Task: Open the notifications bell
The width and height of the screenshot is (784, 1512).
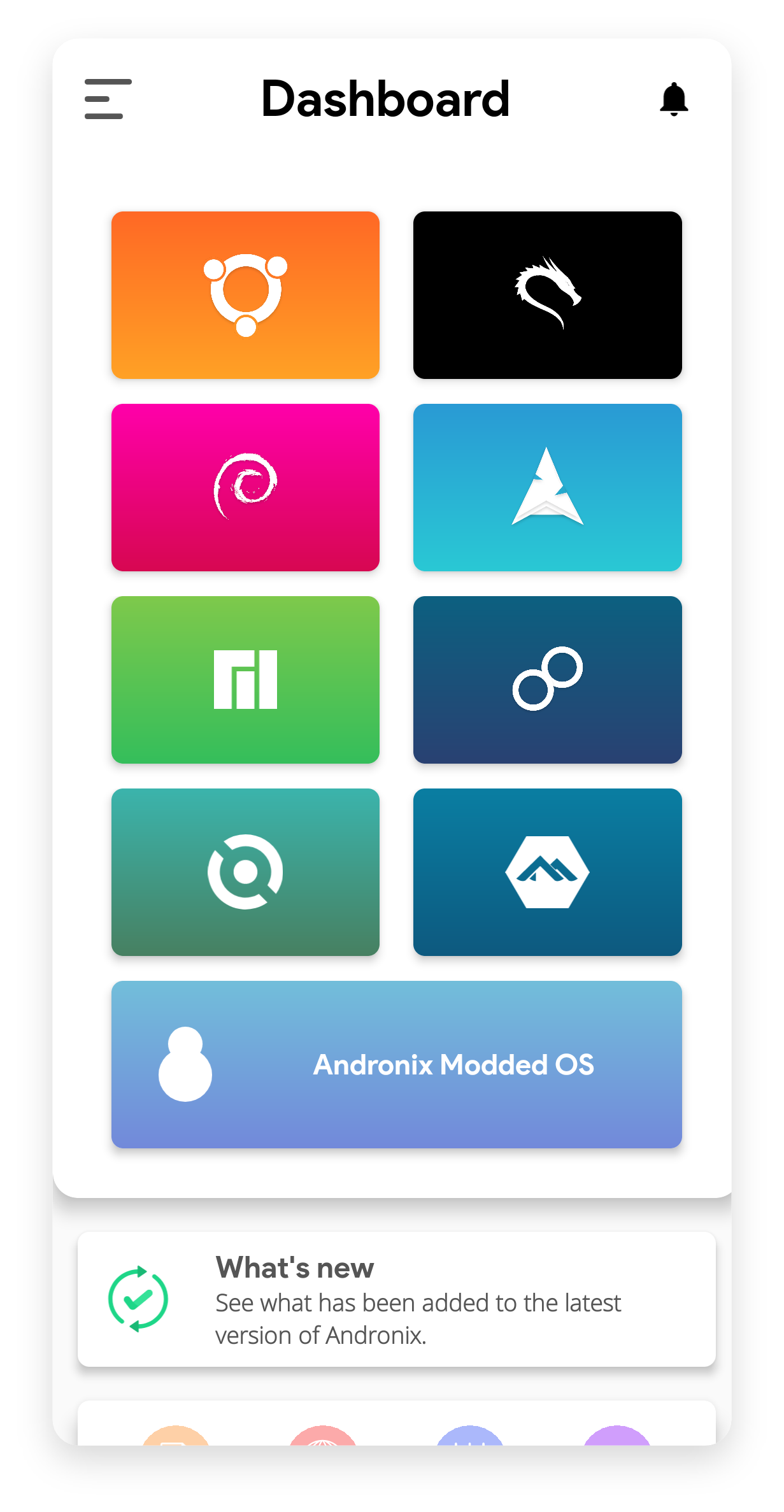Action: [x=674, y=99]
